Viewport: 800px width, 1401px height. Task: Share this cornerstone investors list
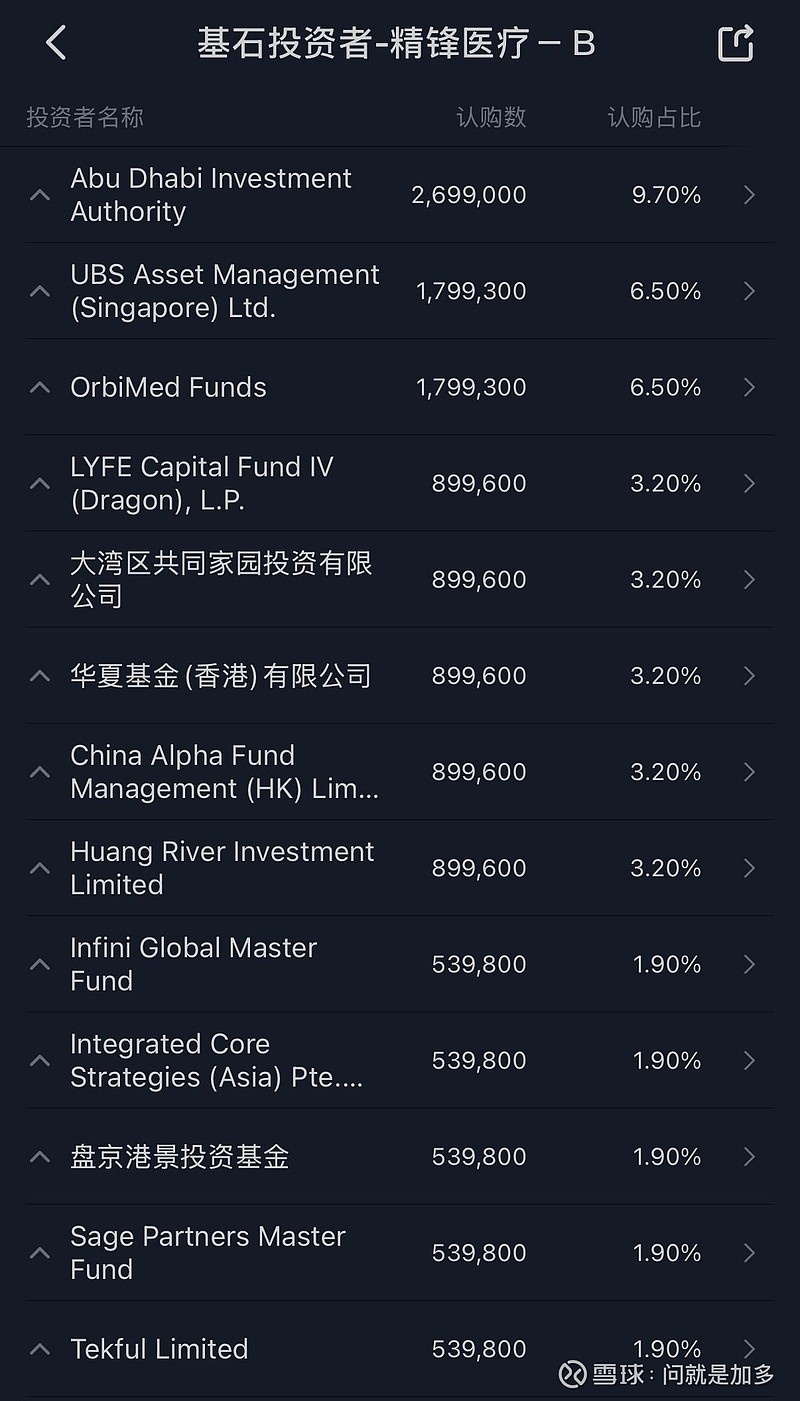pos(735,43)
